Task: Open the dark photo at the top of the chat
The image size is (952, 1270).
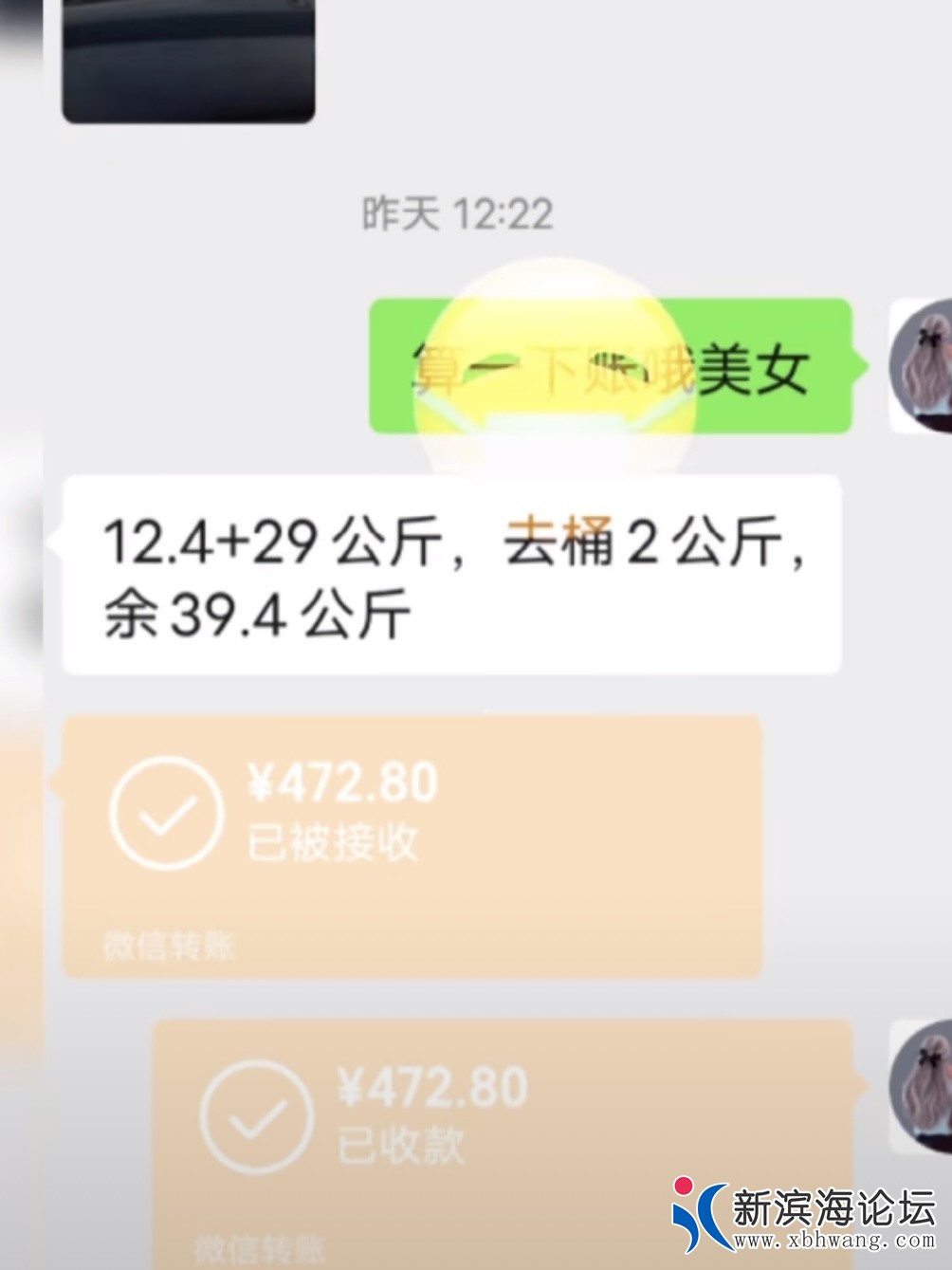Action: point(188,59)
